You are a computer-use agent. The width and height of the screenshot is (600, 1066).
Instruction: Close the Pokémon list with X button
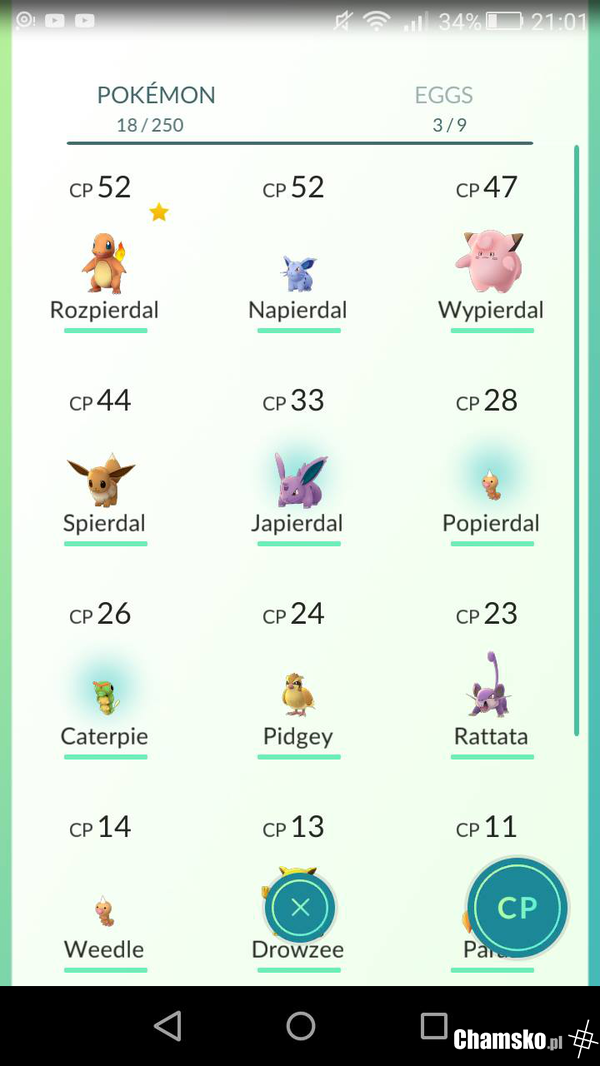point(300,907)
